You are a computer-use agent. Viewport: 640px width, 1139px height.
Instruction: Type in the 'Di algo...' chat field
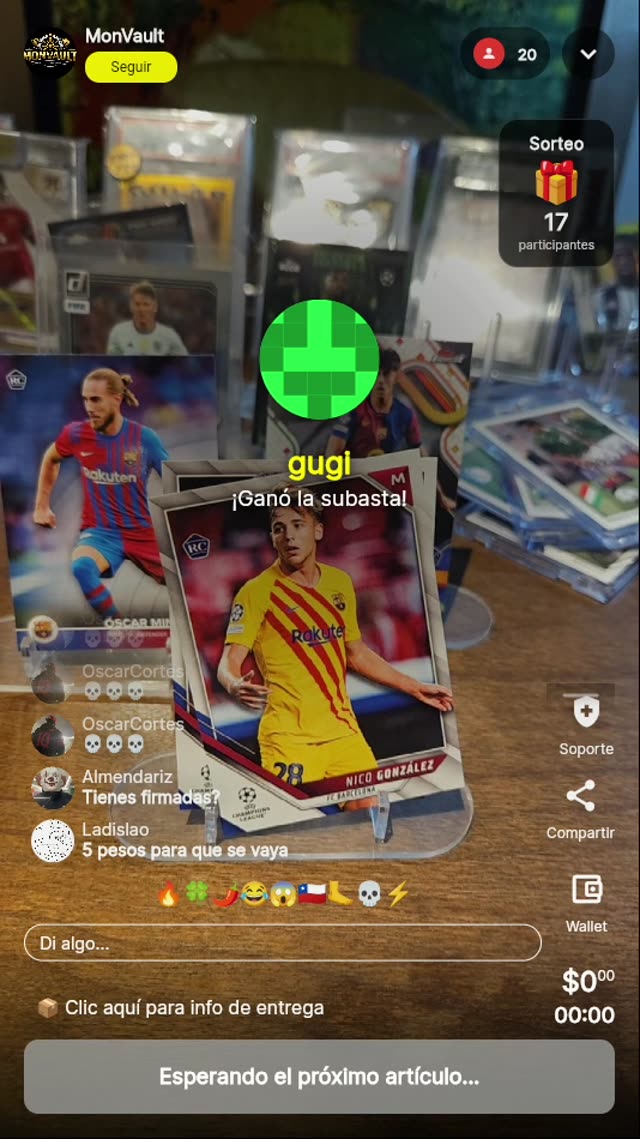tap(282, 943)
